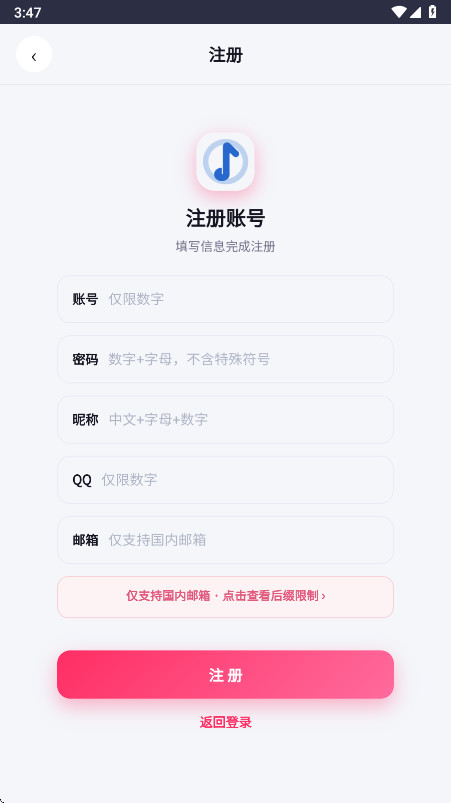View email suffix restrictions notice
The image size is (451, 803).
(225, 597)
